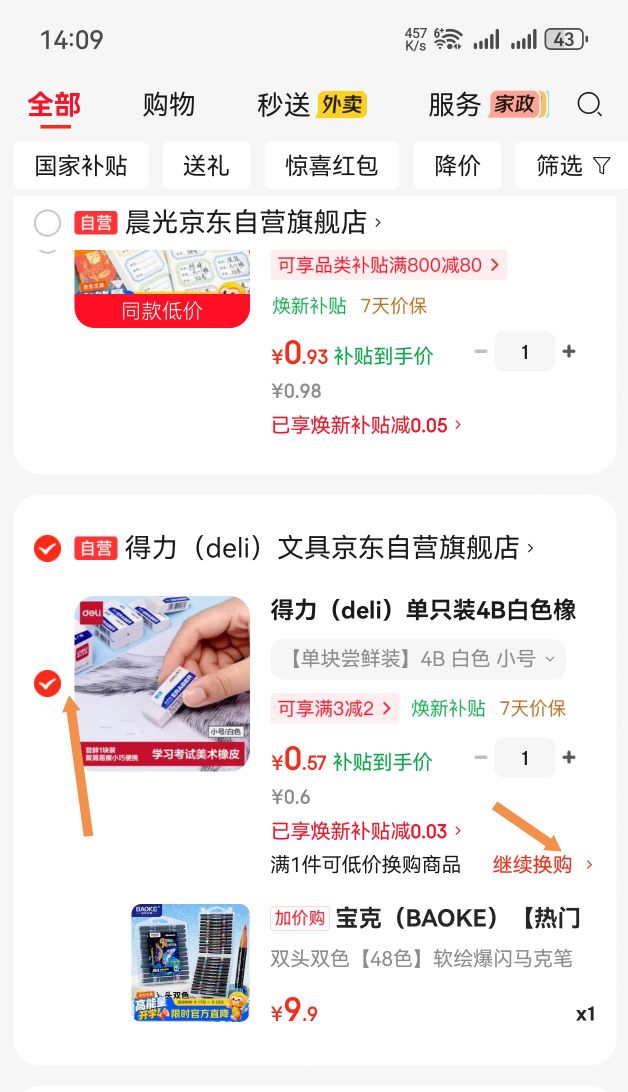The width and height of the screenshot is (628, 1092).
Task: Increase quantity of the 得力 eraser
Action: [569, 758]
